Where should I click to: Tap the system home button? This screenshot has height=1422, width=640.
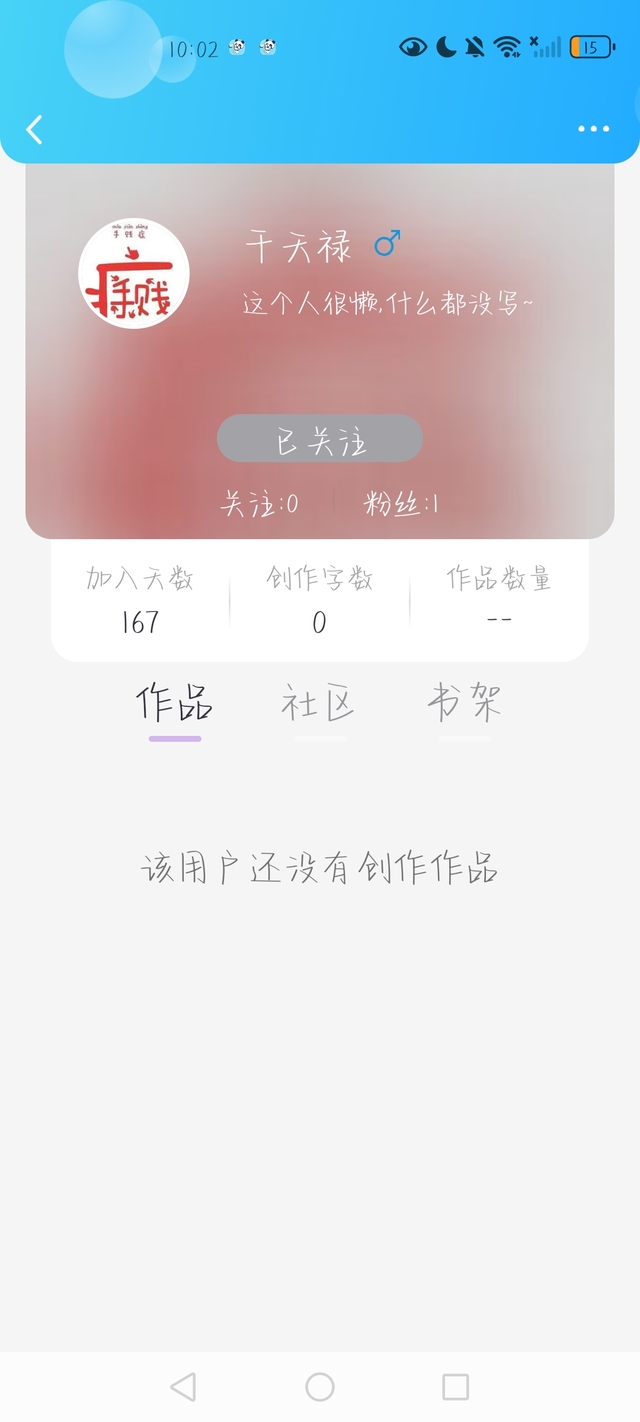pos(320,1386)
